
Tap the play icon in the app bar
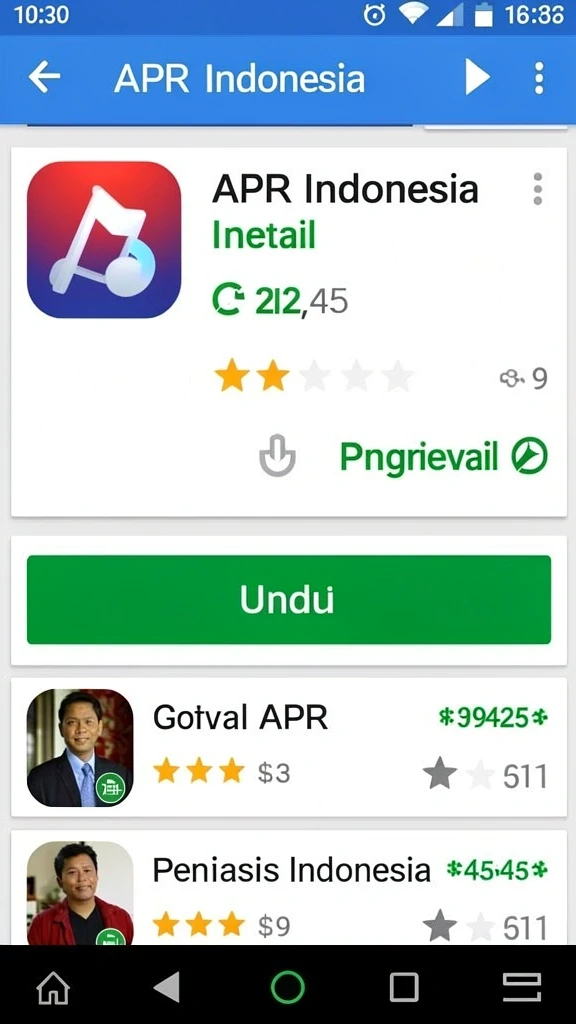[x=477, y=78]
